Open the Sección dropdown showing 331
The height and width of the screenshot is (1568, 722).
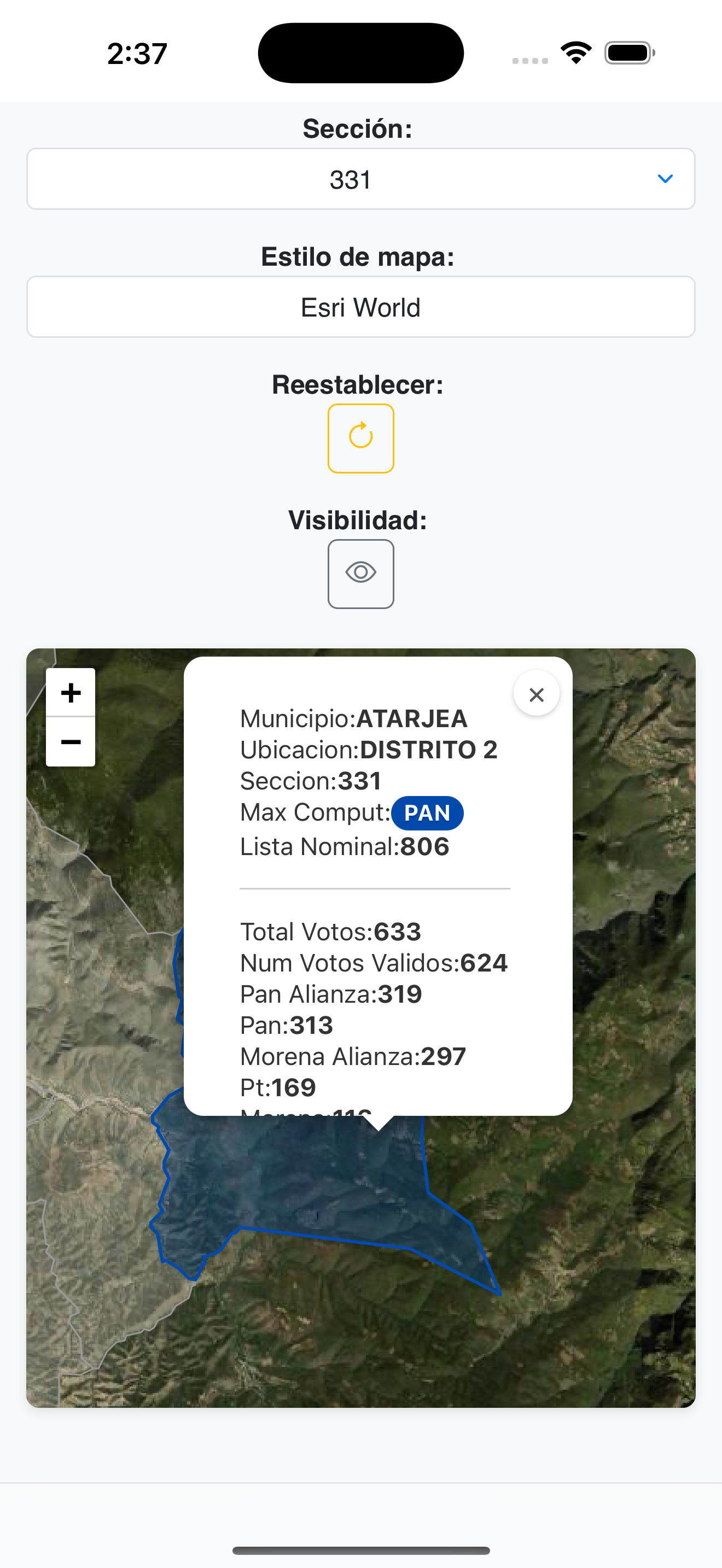pyautogui.click(x=360, y=179)
